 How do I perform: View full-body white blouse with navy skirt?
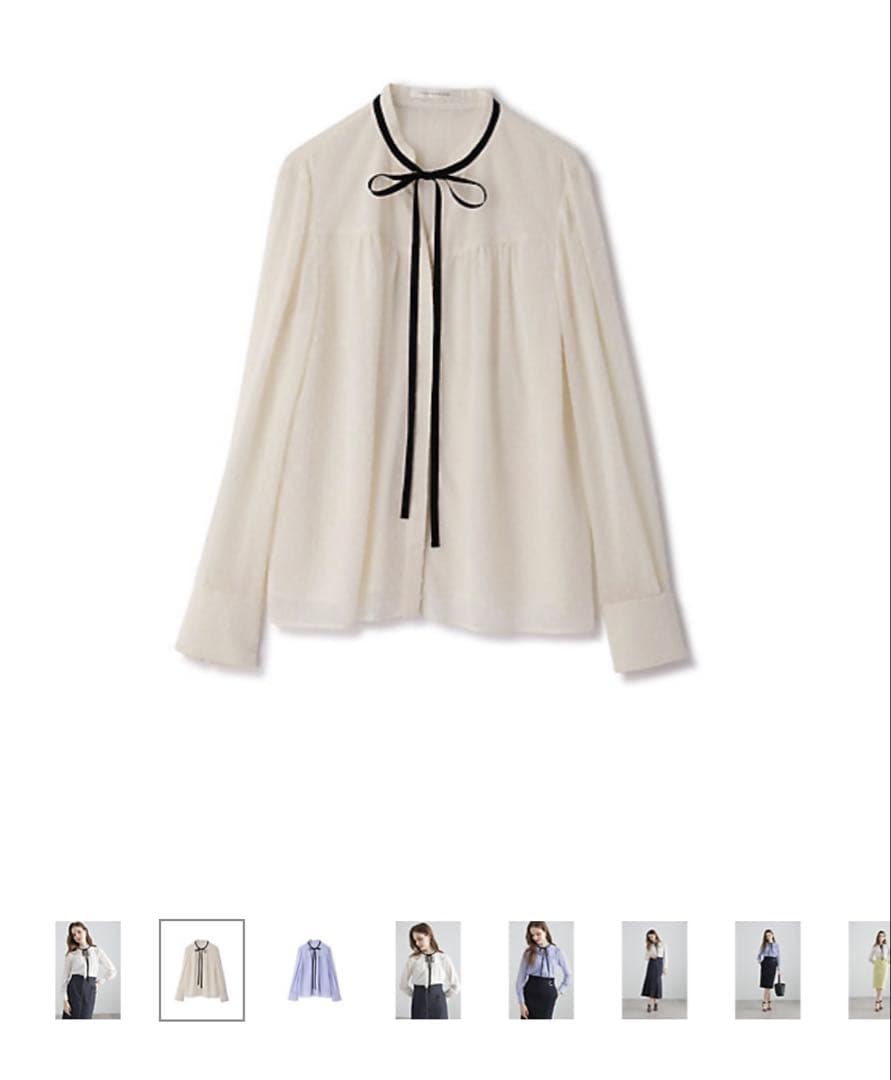click(x=654, y=969)
